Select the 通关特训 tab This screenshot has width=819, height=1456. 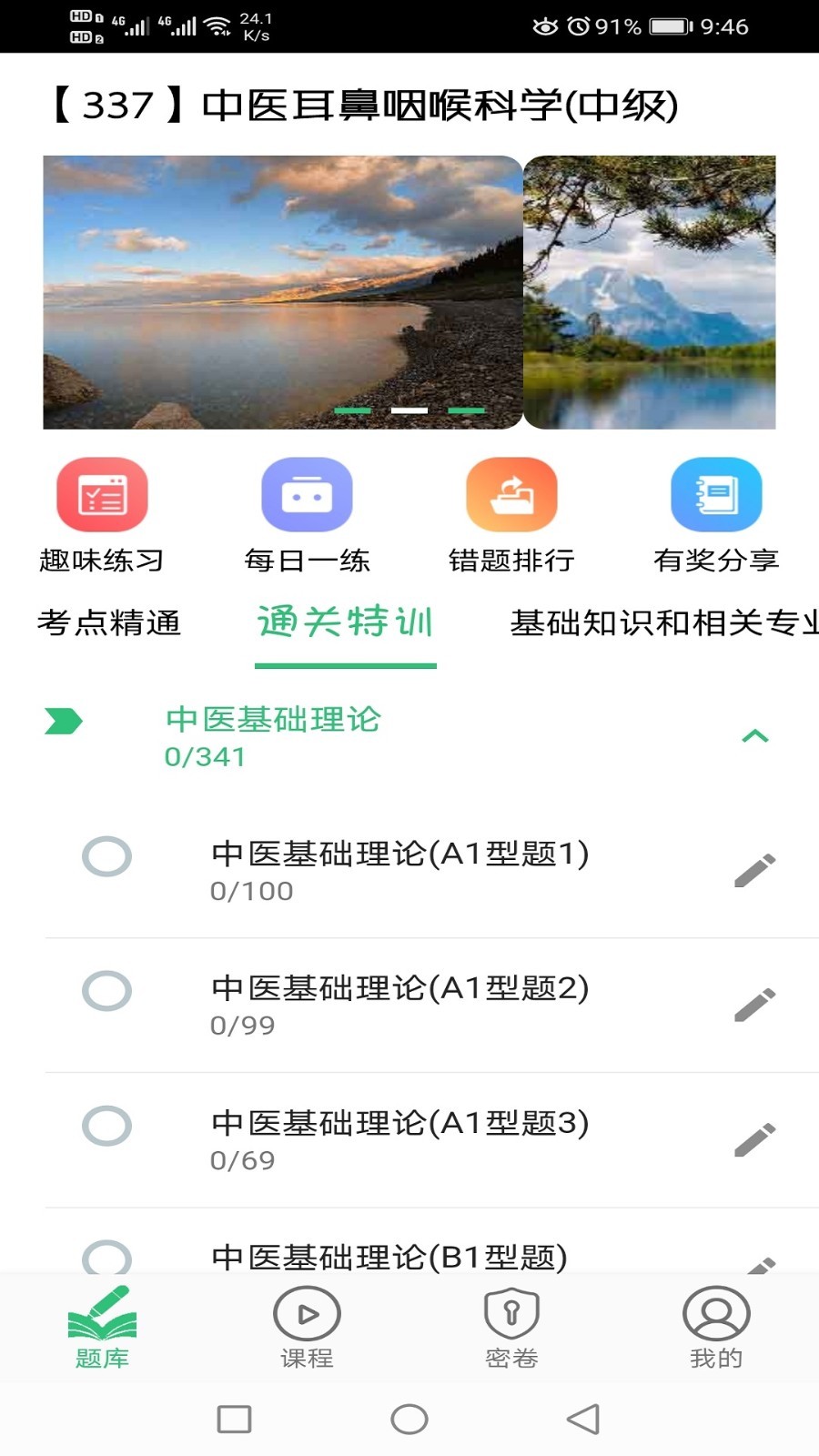tap(345, 623)
